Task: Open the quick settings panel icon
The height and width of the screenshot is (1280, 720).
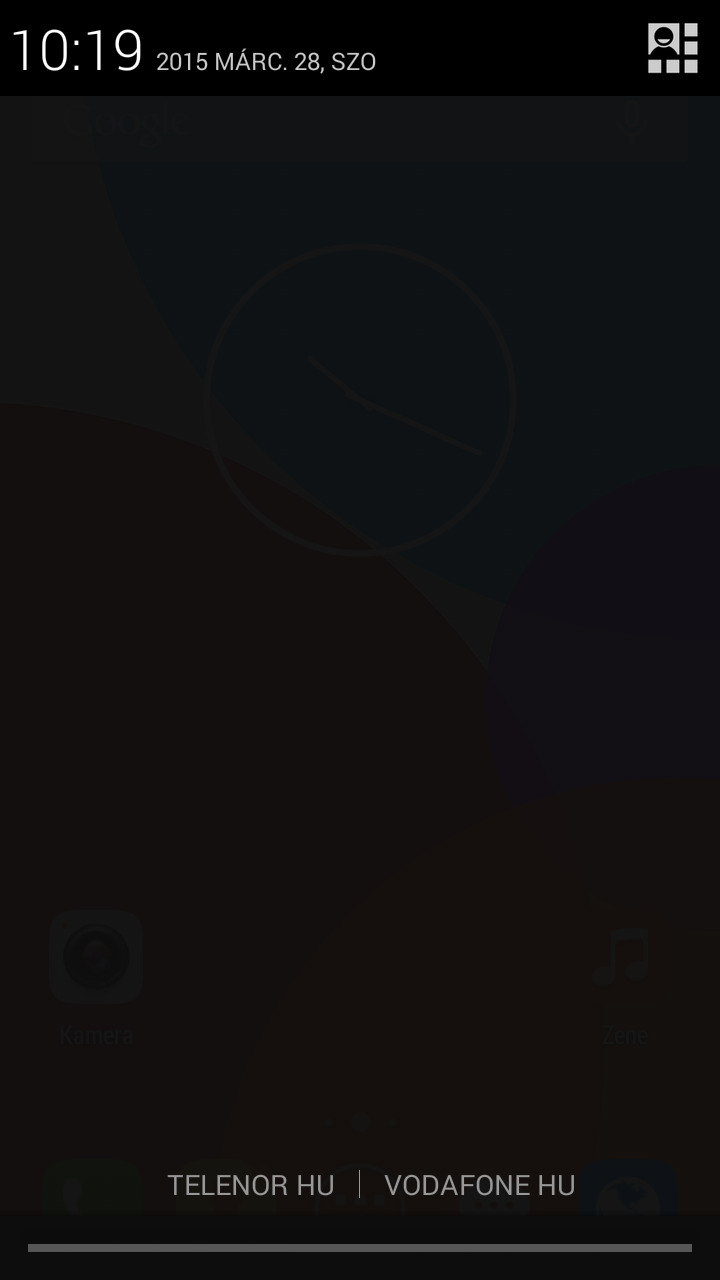Action: pyautogui.click(x=672, y=48)
